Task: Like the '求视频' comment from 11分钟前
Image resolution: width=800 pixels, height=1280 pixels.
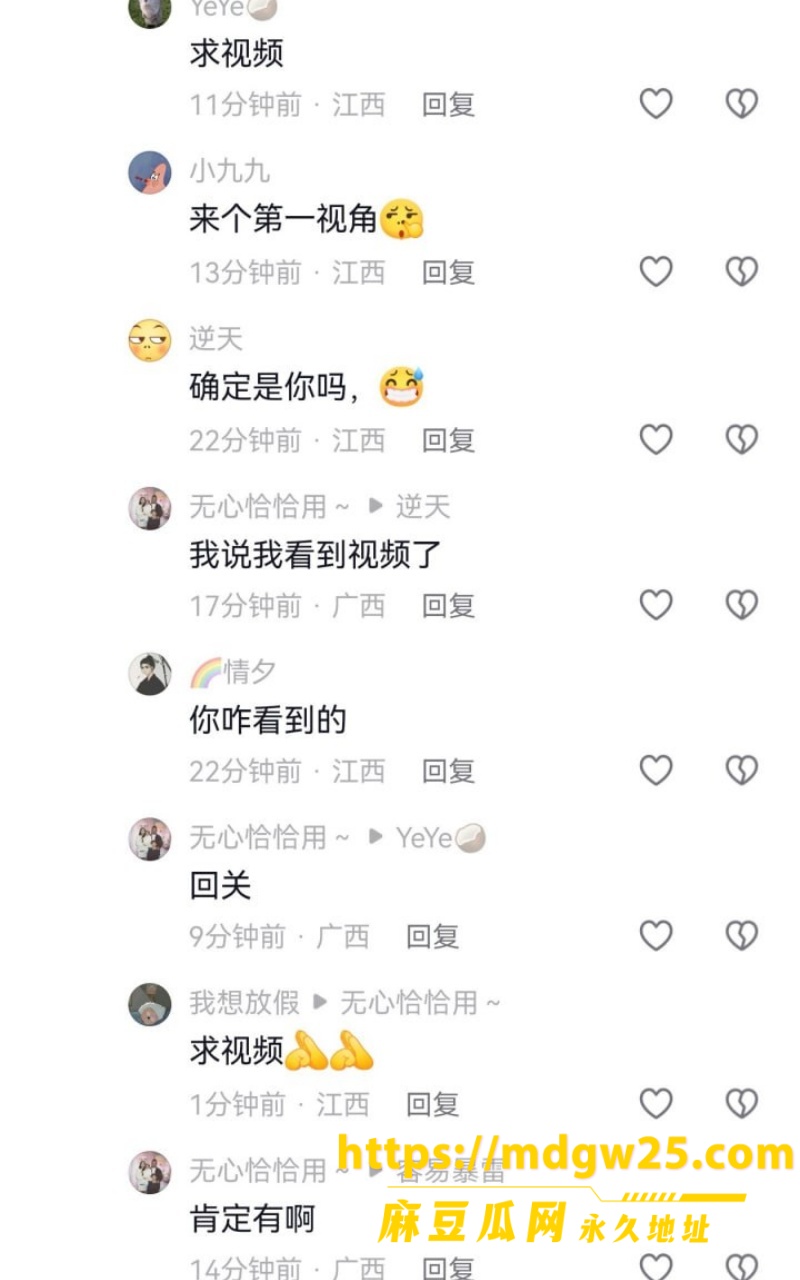Action: point(656,103)
